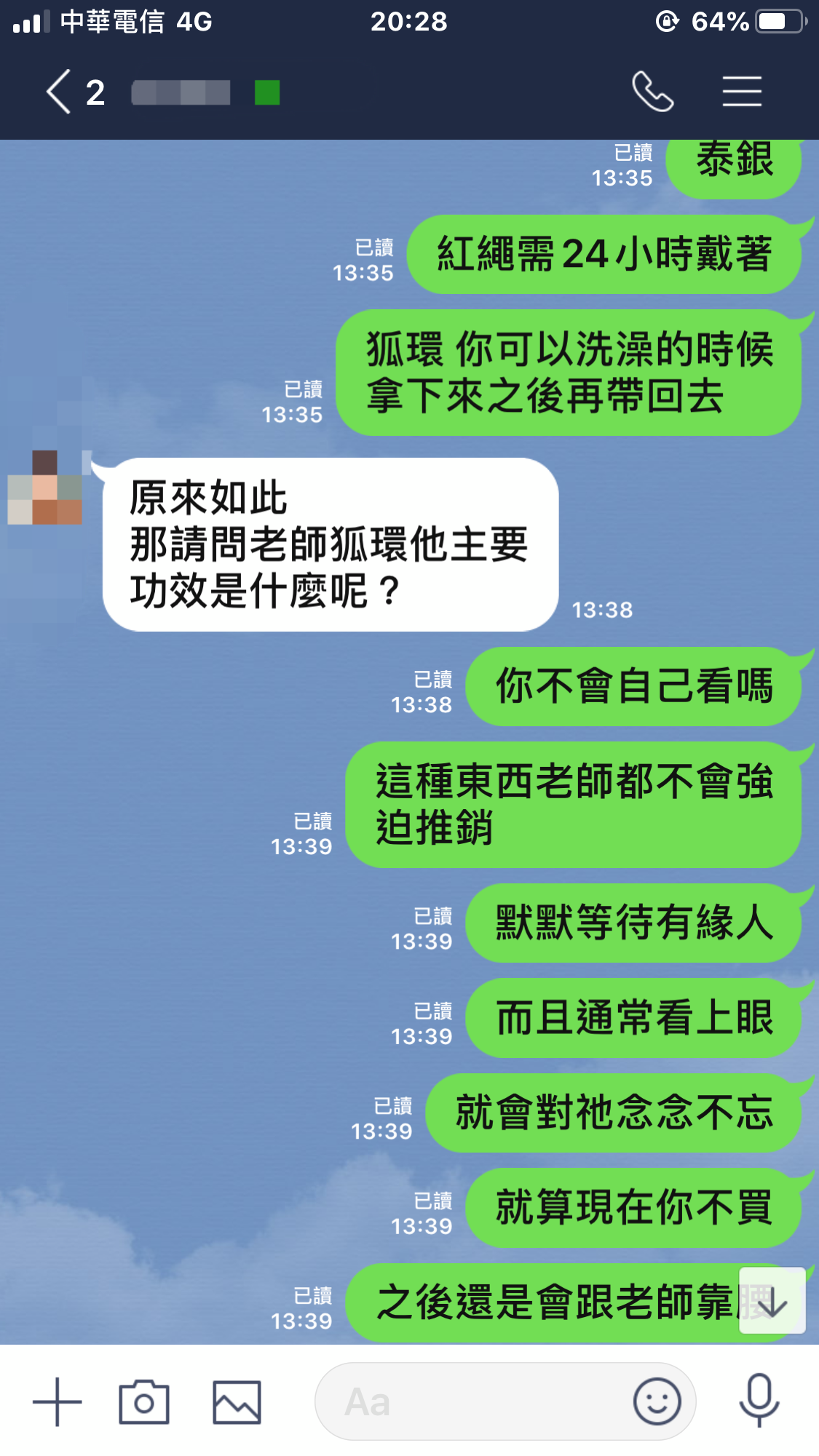
Task: Start a voice call
Action: coord(652,92)
